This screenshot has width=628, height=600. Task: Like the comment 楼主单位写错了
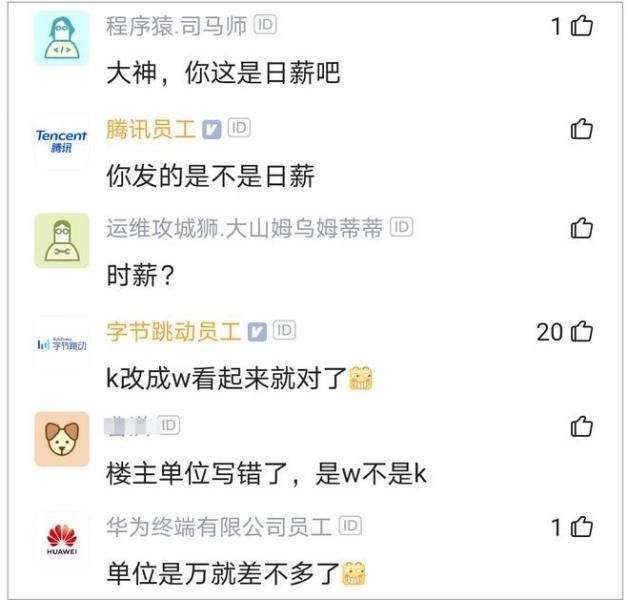[582, 428]
